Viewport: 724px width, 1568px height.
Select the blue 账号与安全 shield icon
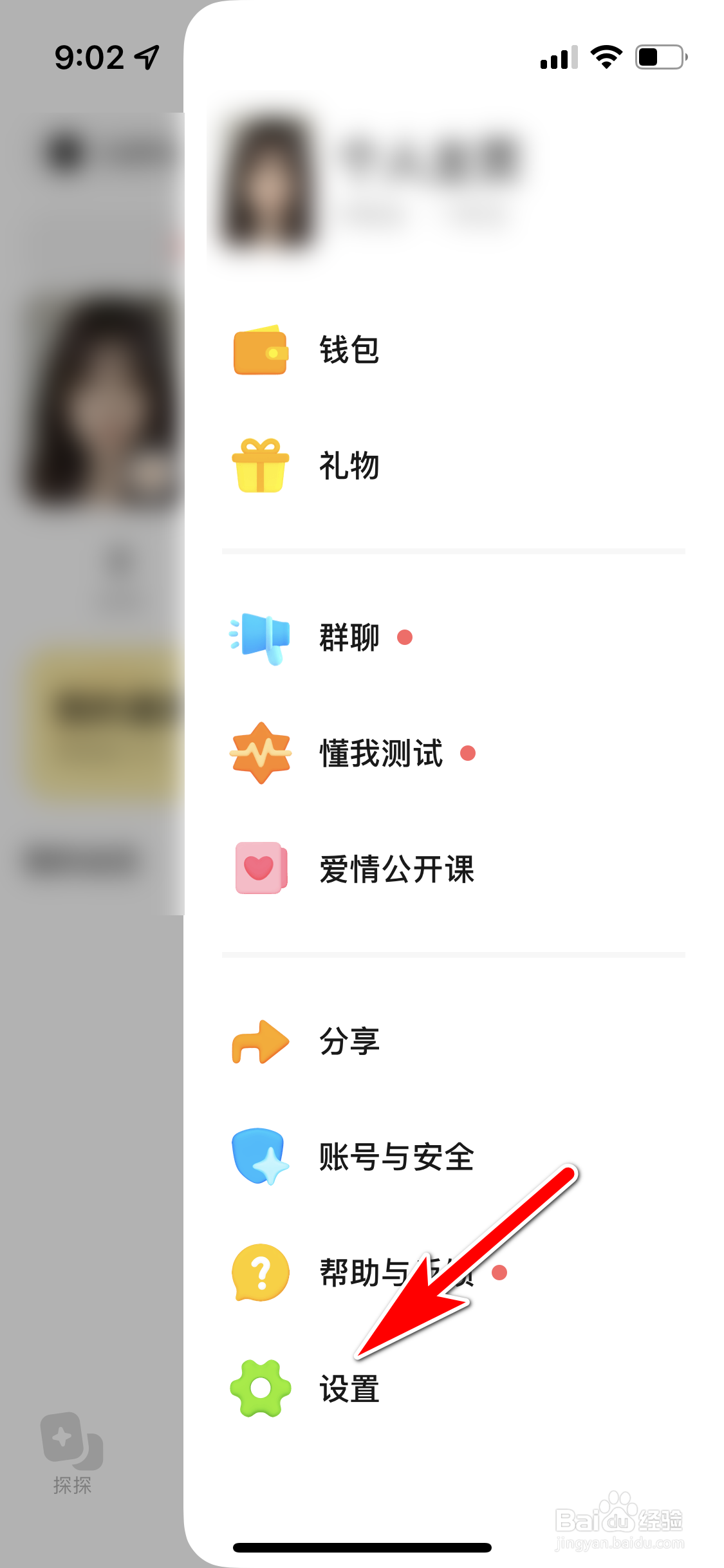coord(261,1159)
